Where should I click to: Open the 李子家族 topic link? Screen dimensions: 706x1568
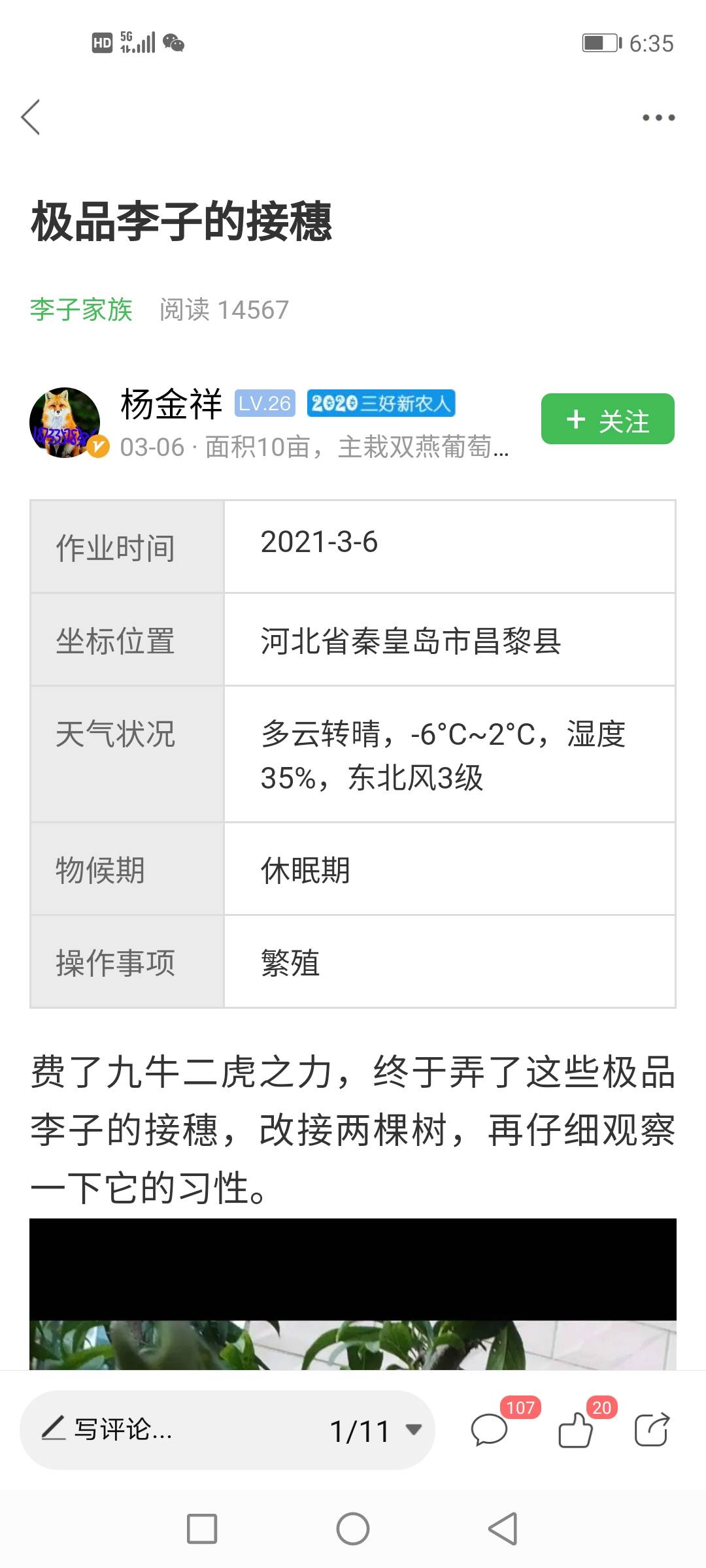(x=81, y=310)
